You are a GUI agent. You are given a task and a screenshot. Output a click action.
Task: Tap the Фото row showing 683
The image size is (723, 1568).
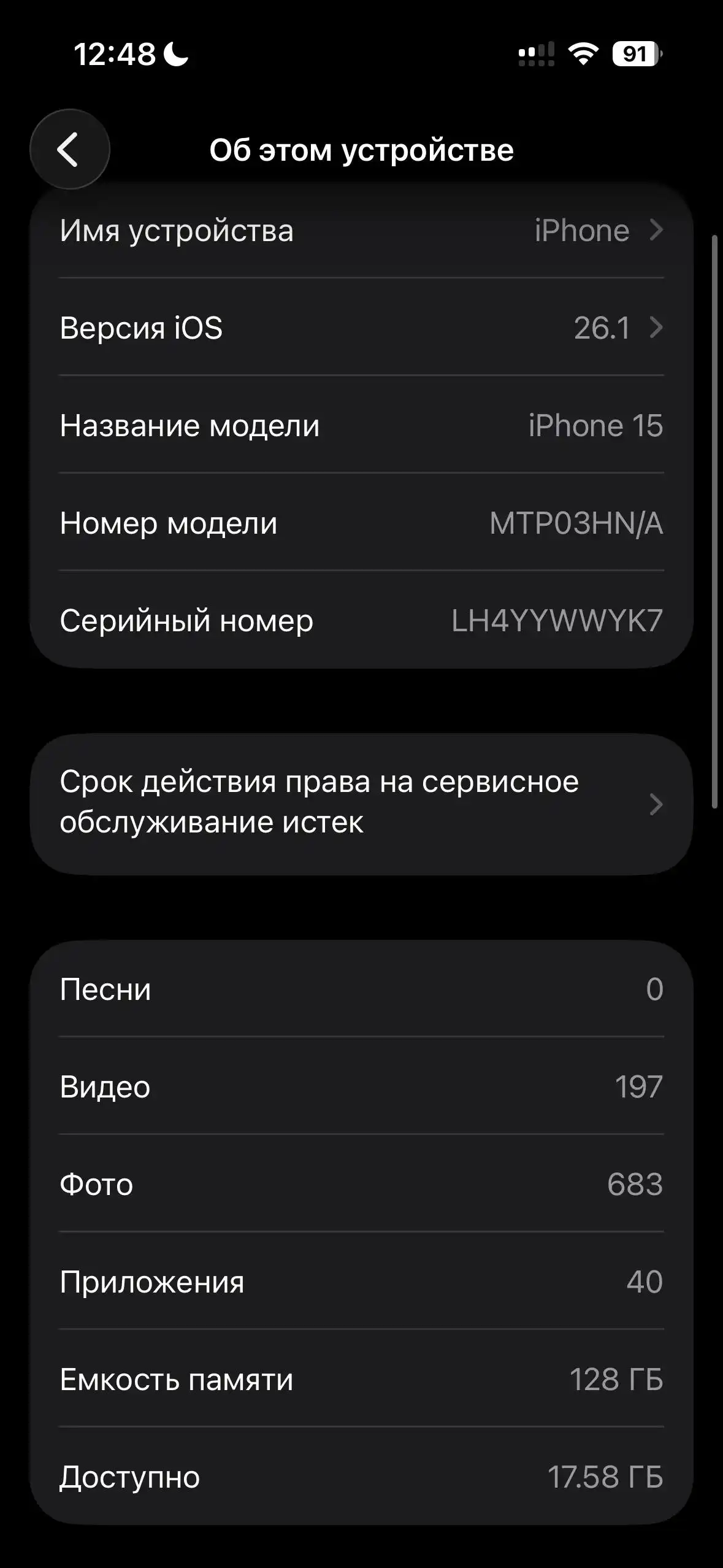pyautogui.click(x=362, y=1184)
